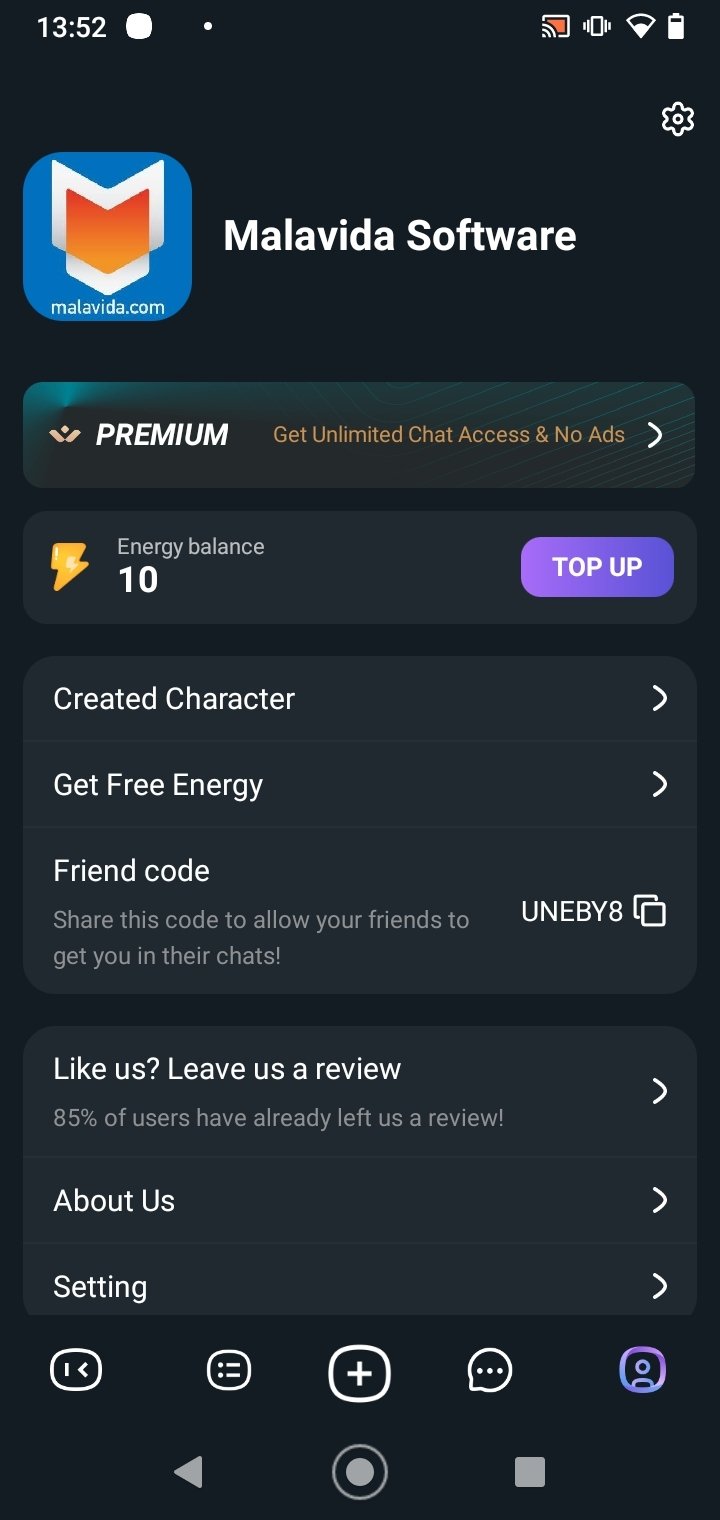Switch to the list bottom tab
This screenshot has height=1520, width=720.
229,1370
